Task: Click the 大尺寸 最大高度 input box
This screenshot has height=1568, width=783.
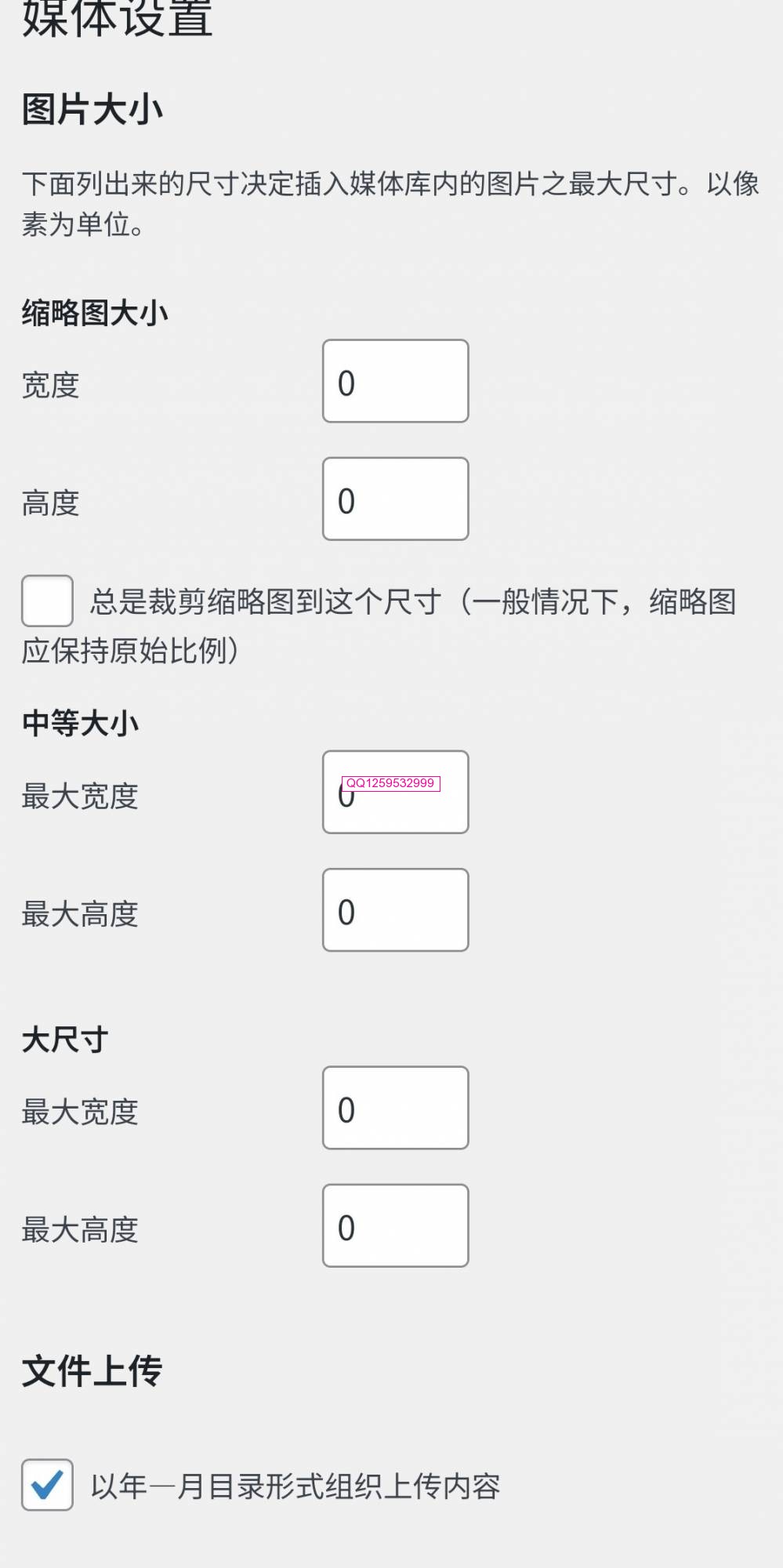Action: [394, 1226]
